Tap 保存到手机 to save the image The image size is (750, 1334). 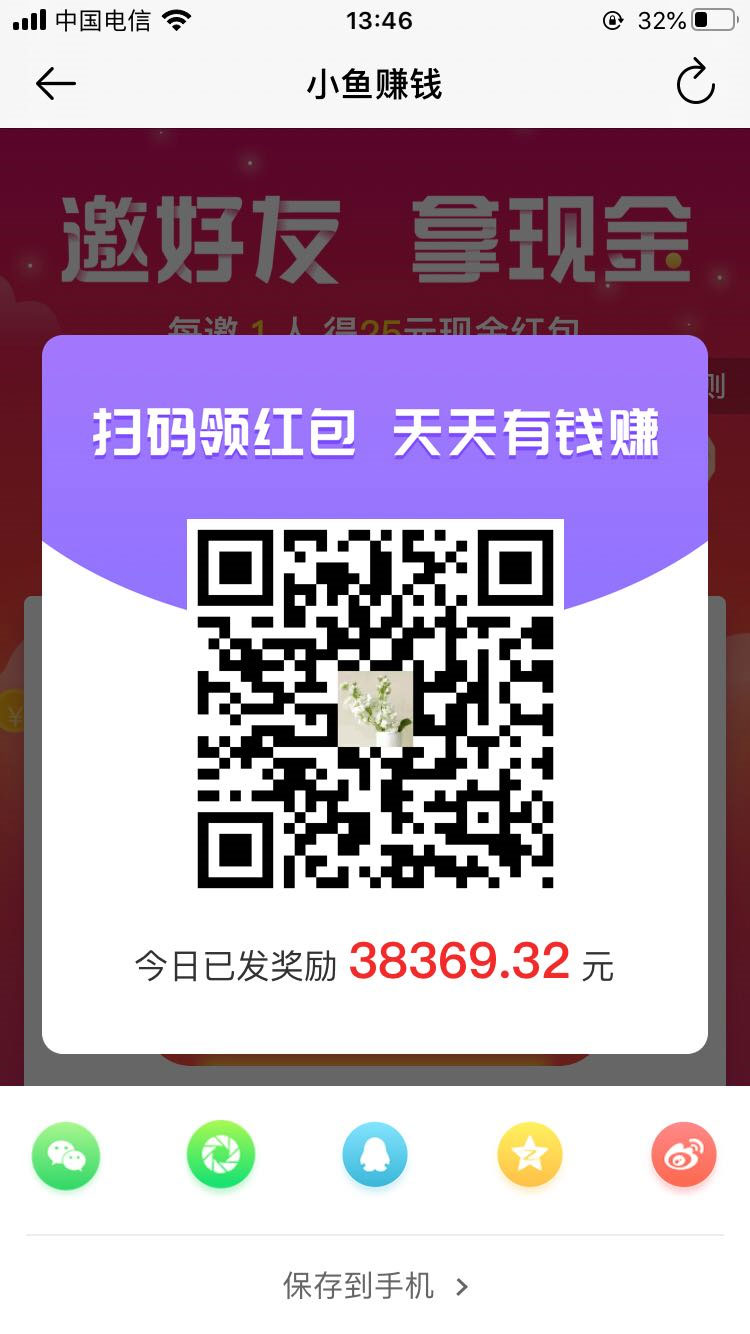[375, 1286]
